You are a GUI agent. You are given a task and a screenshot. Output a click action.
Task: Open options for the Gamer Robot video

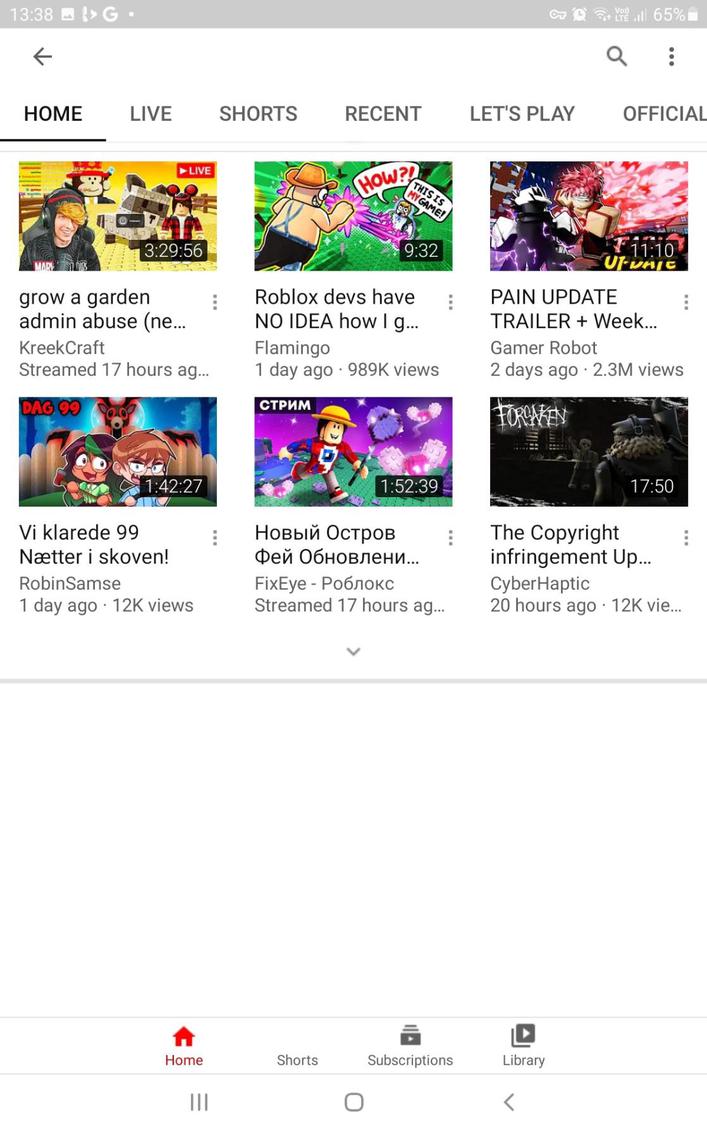[686, 302]
